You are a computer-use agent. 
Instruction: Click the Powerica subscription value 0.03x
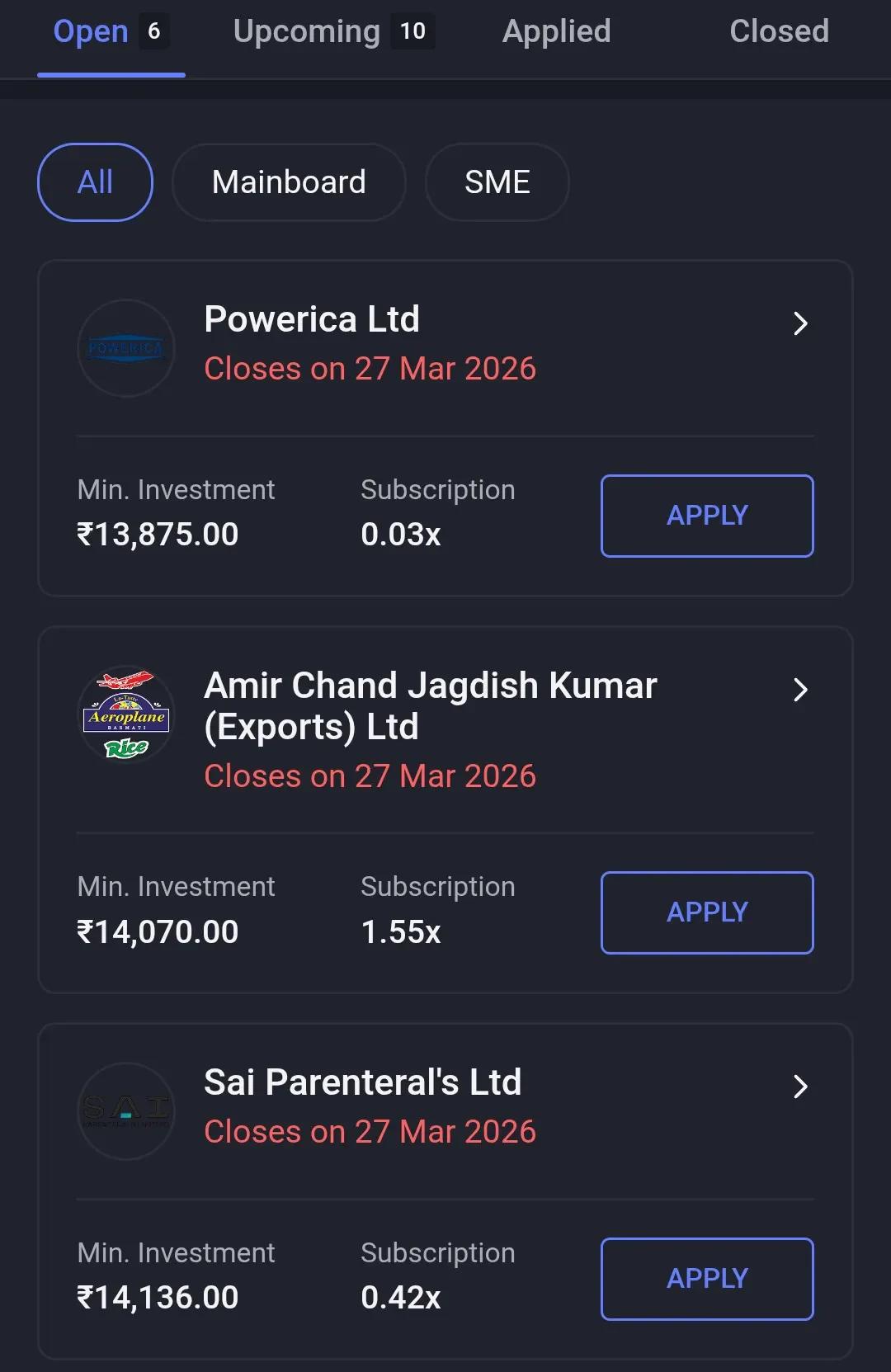pyautogui.click(x=402, y=535)
